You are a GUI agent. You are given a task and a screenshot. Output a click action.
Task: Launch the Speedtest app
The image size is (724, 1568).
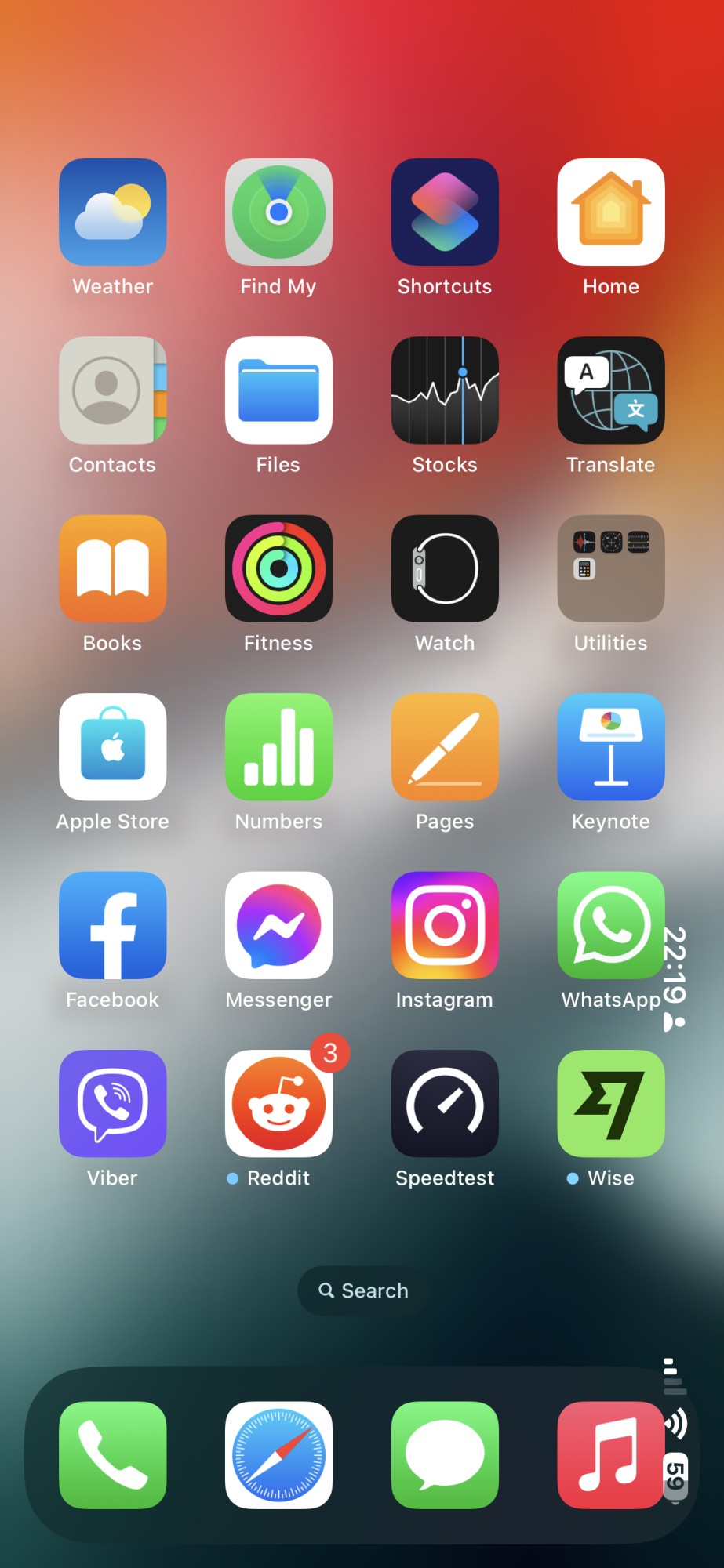coord(445,1104)
